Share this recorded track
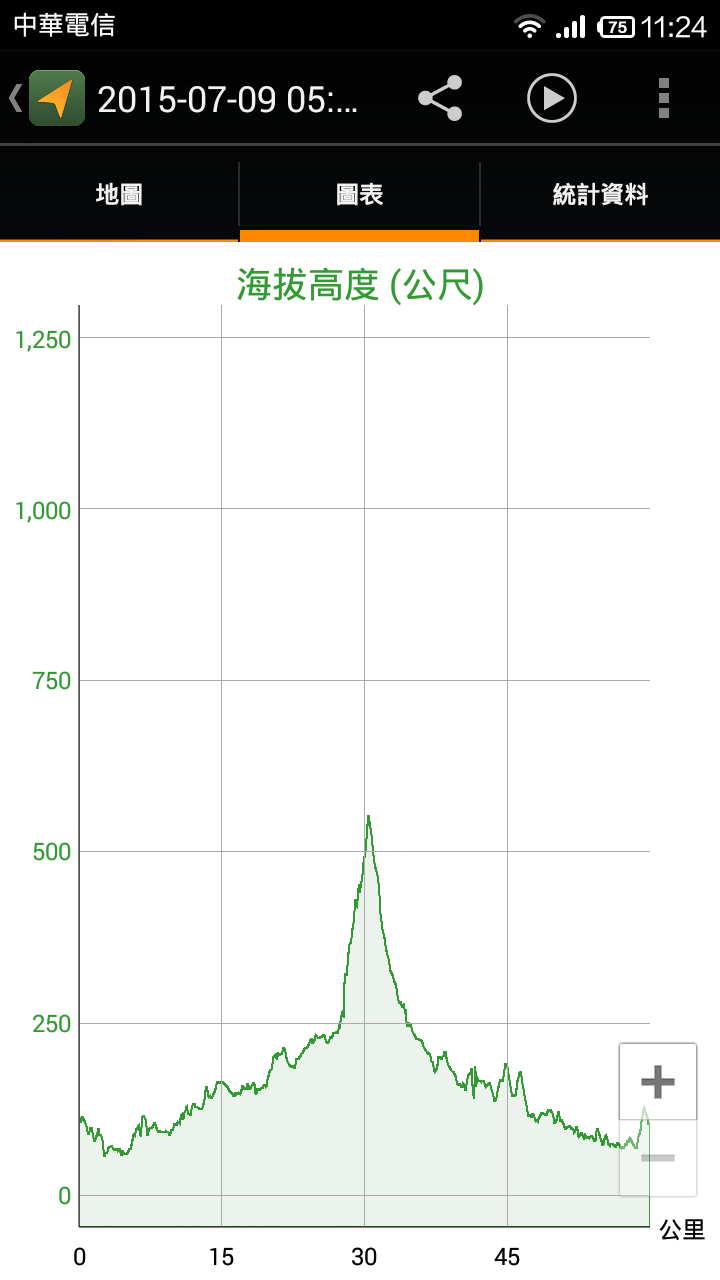Image resolution: width=720 pixels, height=1280 pixels. pyautogui.click(x=440, y=98)
